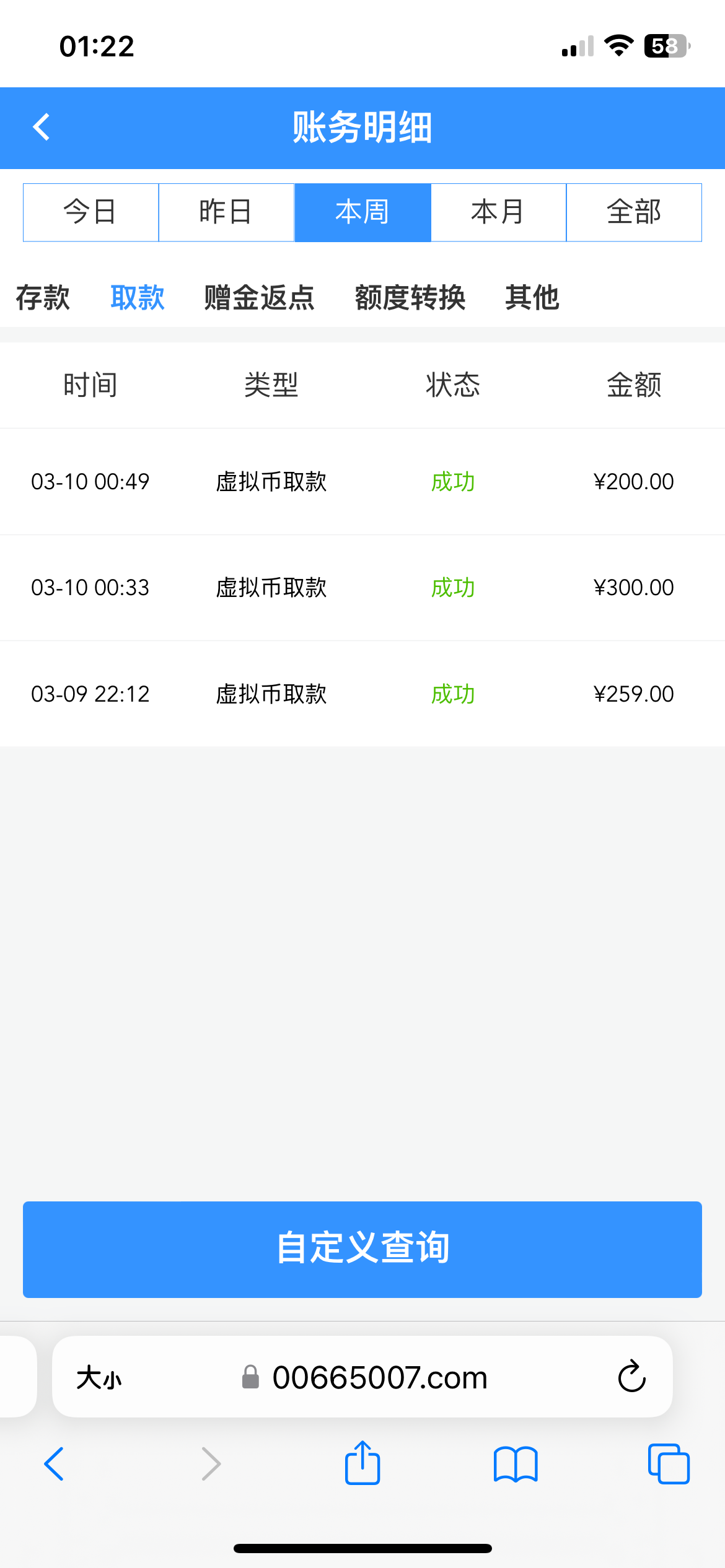Screen dimensions: 725x1568
Task: Tap the address bar showing 00665007.com
Action: point(379,1378)
